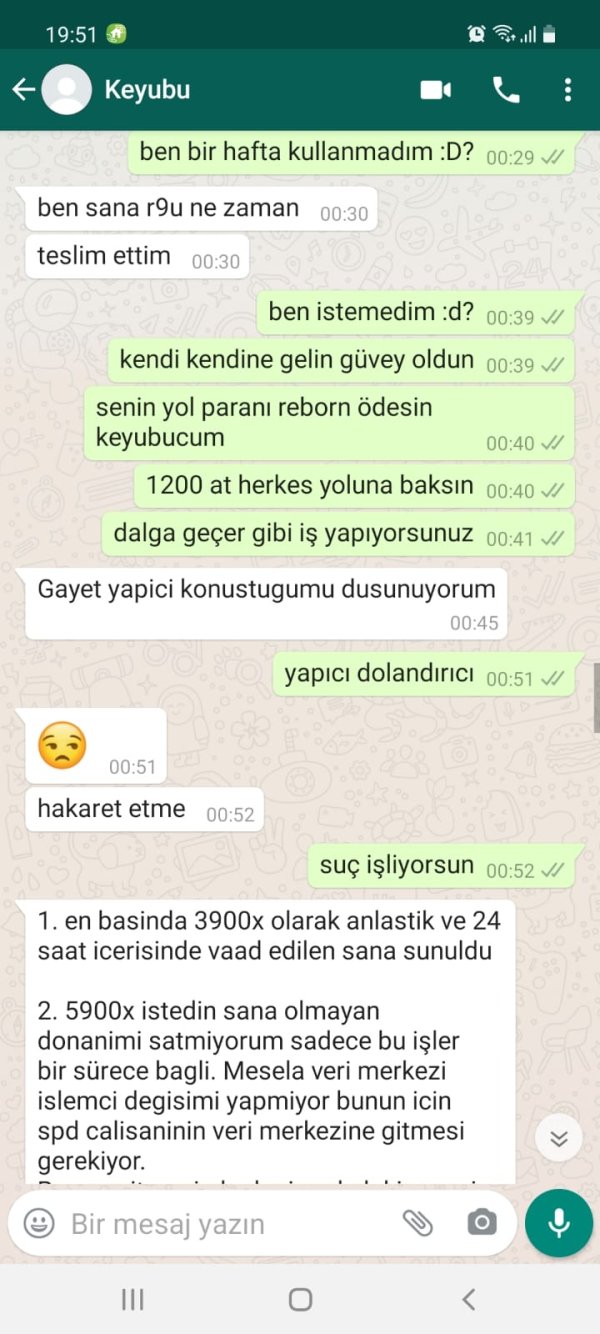This screenshot has height=1334, width=600.
Task: Start a video call with Keyubu
Action: pyautogui.click(x=436, y=90)
